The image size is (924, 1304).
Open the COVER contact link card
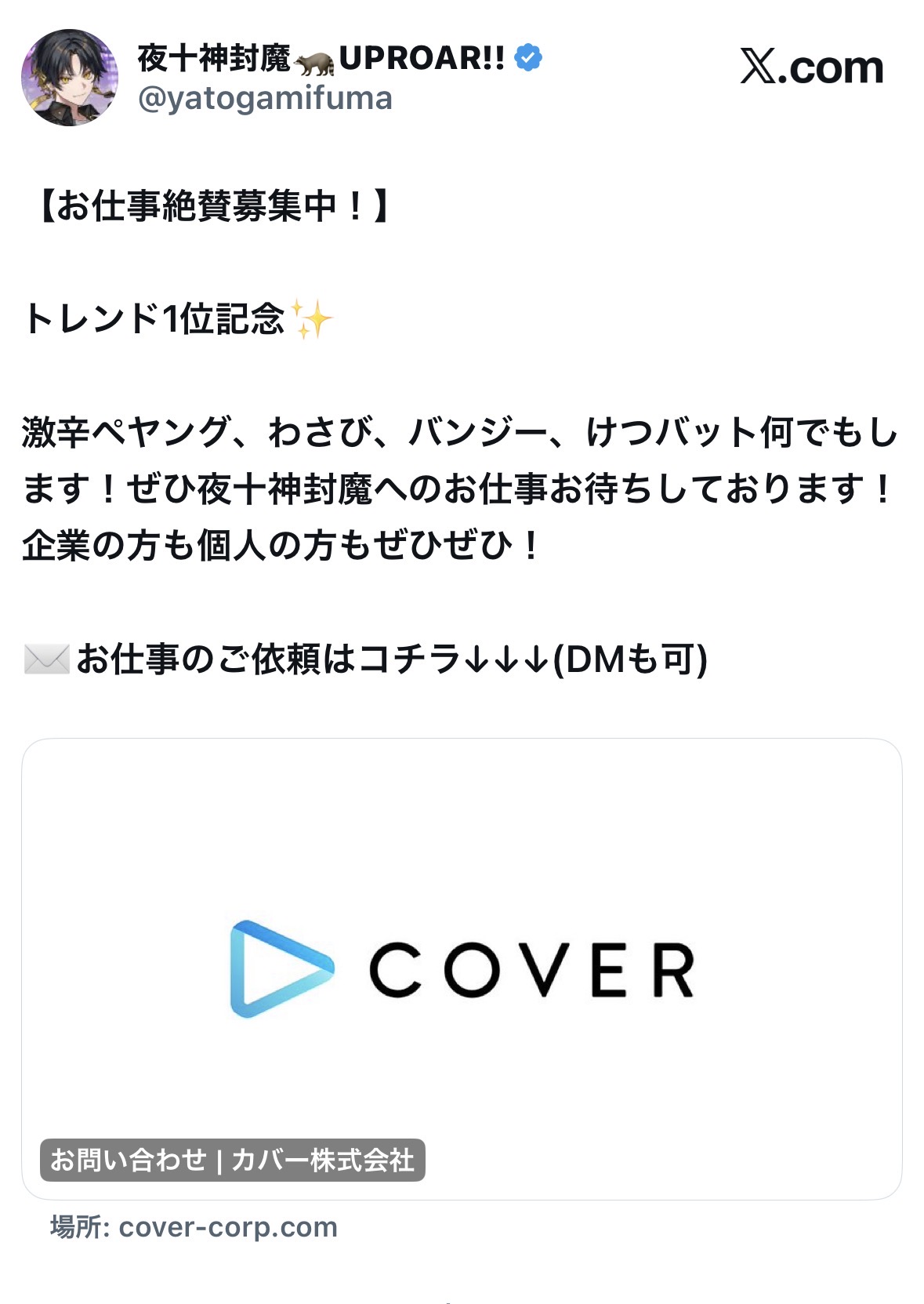462,968
